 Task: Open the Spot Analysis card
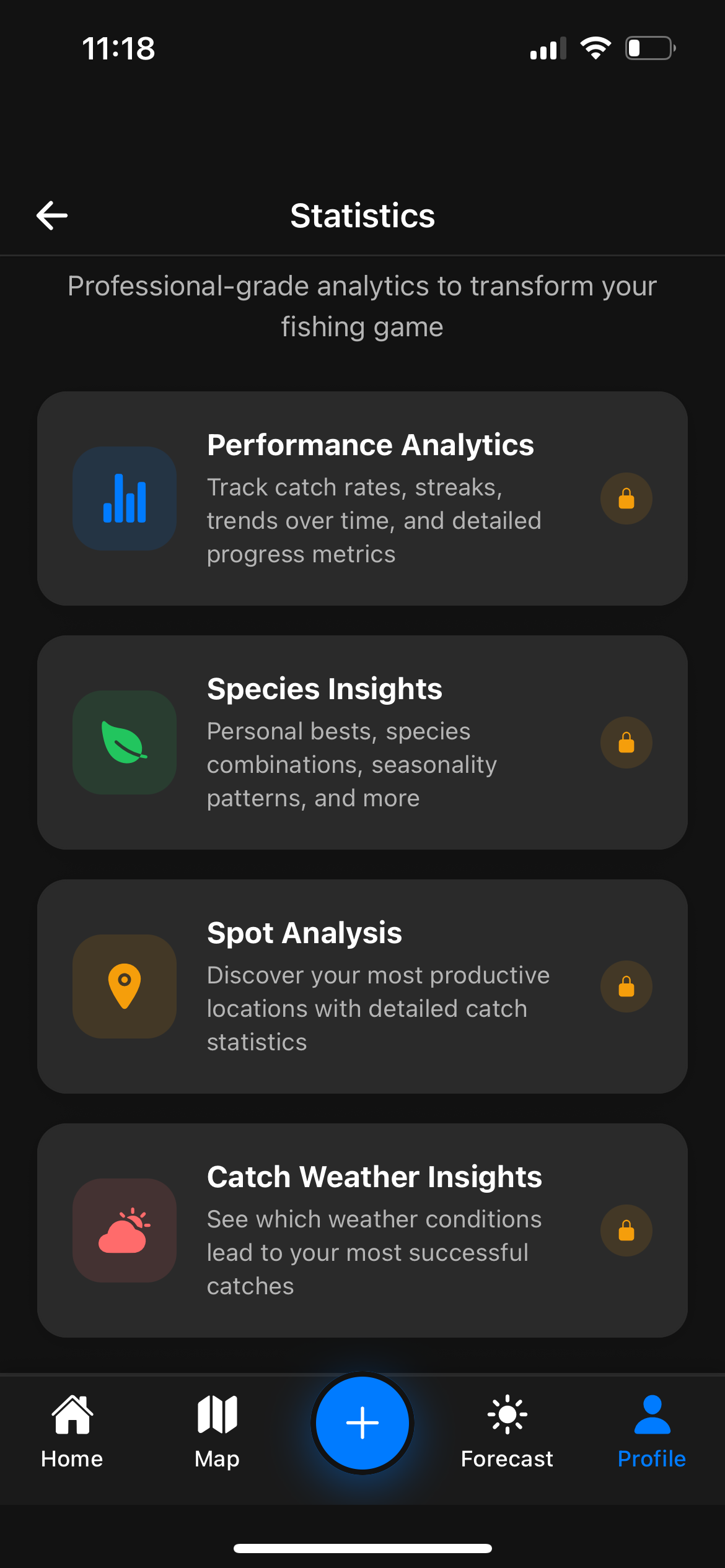(x=362, y=986)
